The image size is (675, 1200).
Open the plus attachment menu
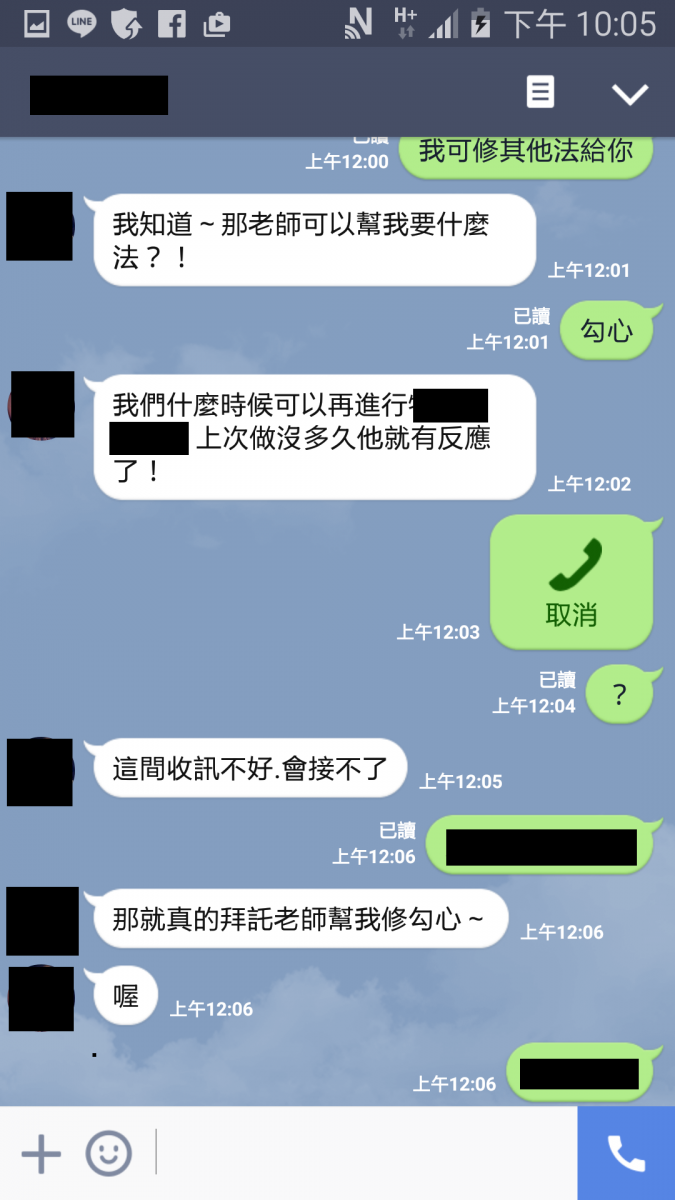(41, 1154)
